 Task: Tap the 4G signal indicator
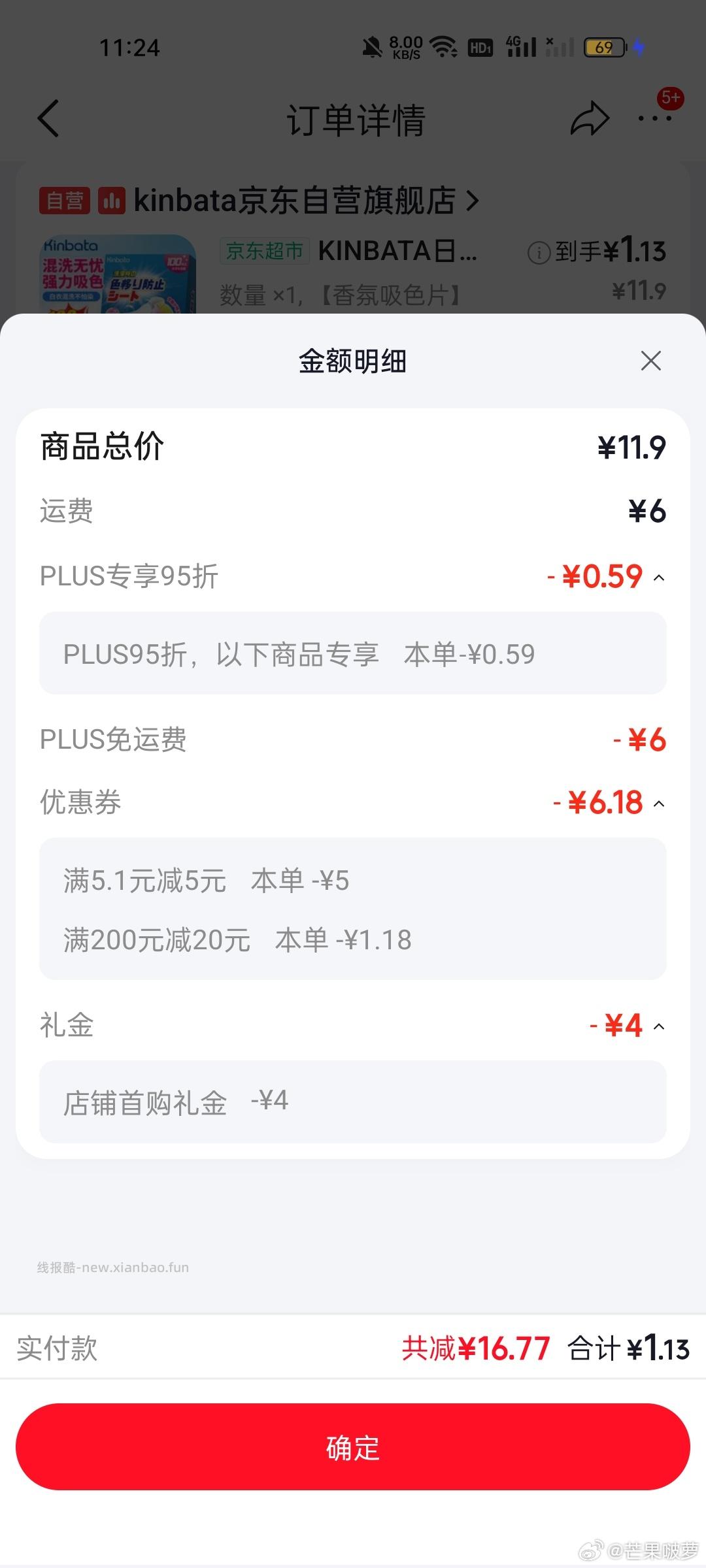(520, 46)
